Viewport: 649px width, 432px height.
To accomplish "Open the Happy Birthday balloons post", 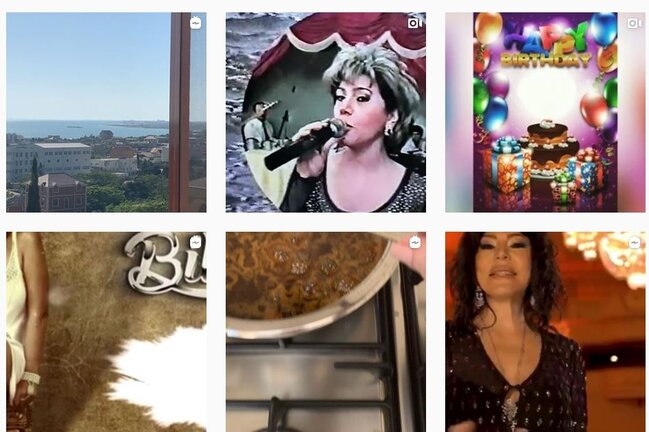I will pos(545,112).
